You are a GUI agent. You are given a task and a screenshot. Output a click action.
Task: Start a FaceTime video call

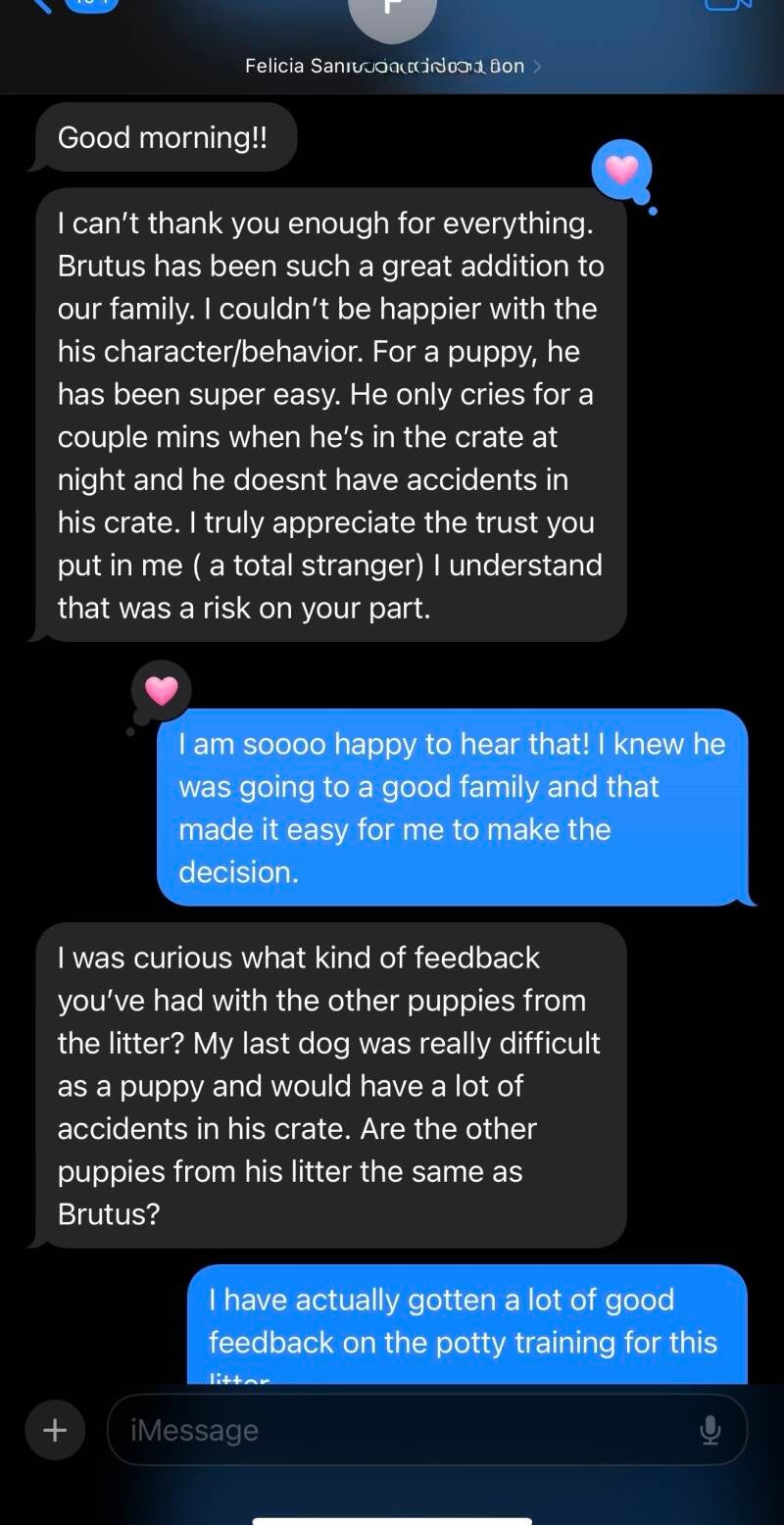coord(727,6)
